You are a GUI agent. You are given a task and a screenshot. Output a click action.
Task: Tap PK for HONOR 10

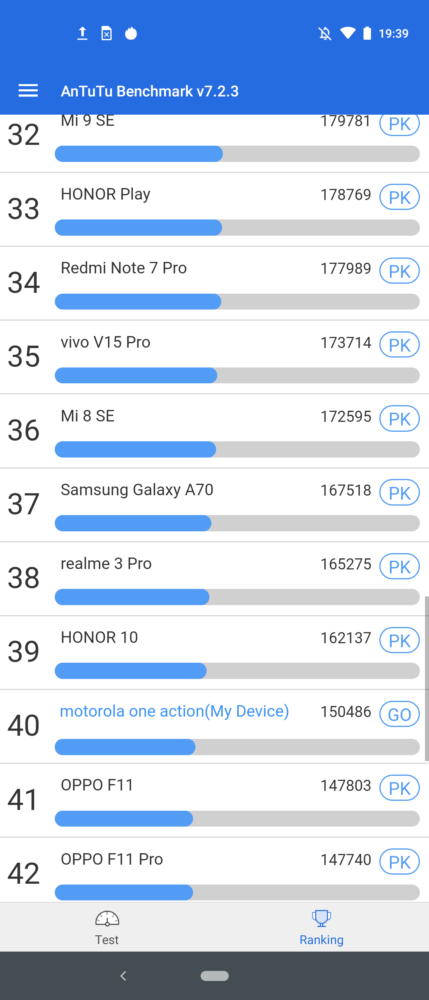(x=400, y=640)
